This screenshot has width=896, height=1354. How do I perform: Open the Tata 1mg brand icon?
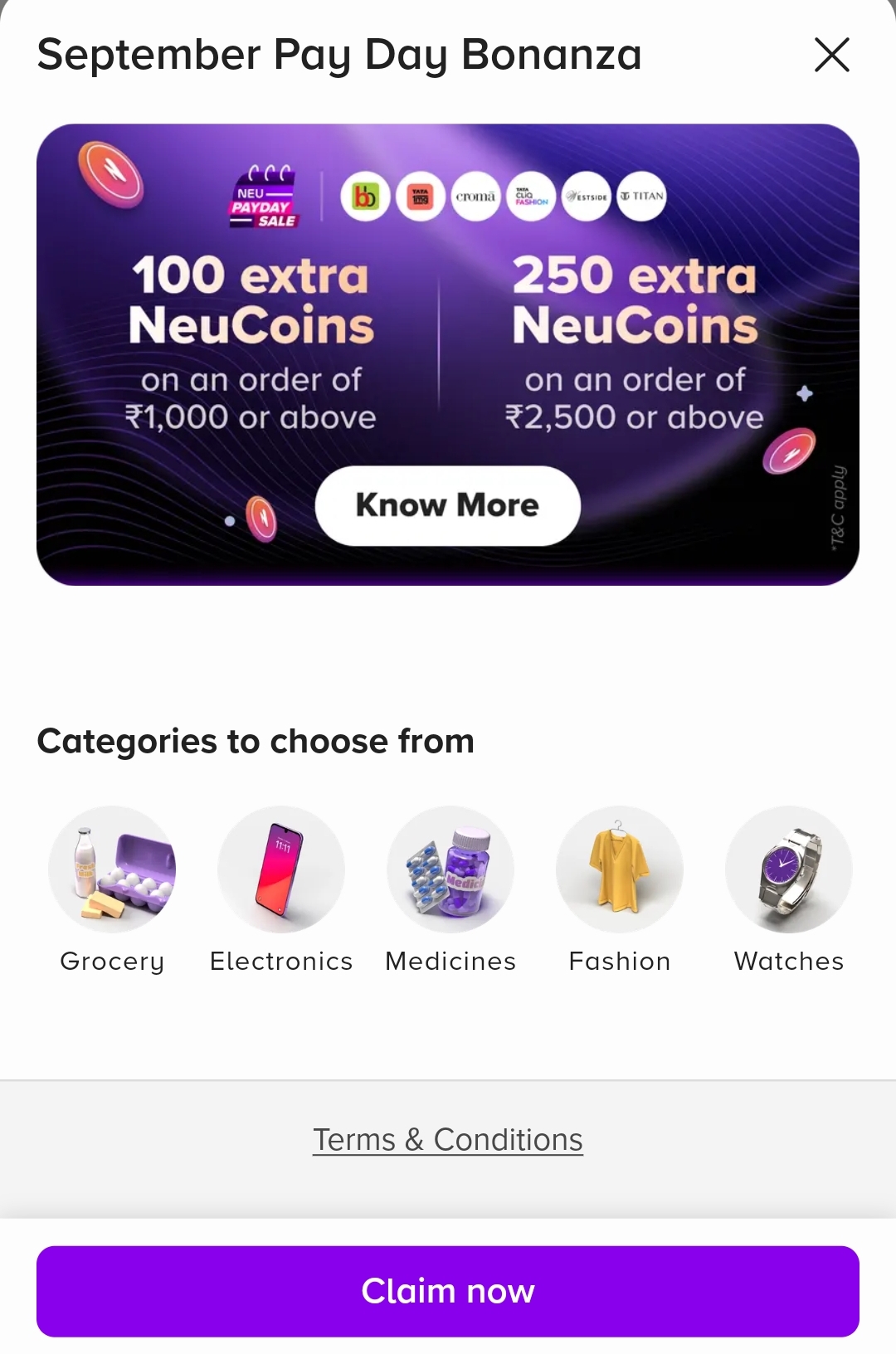click(419, 197)
